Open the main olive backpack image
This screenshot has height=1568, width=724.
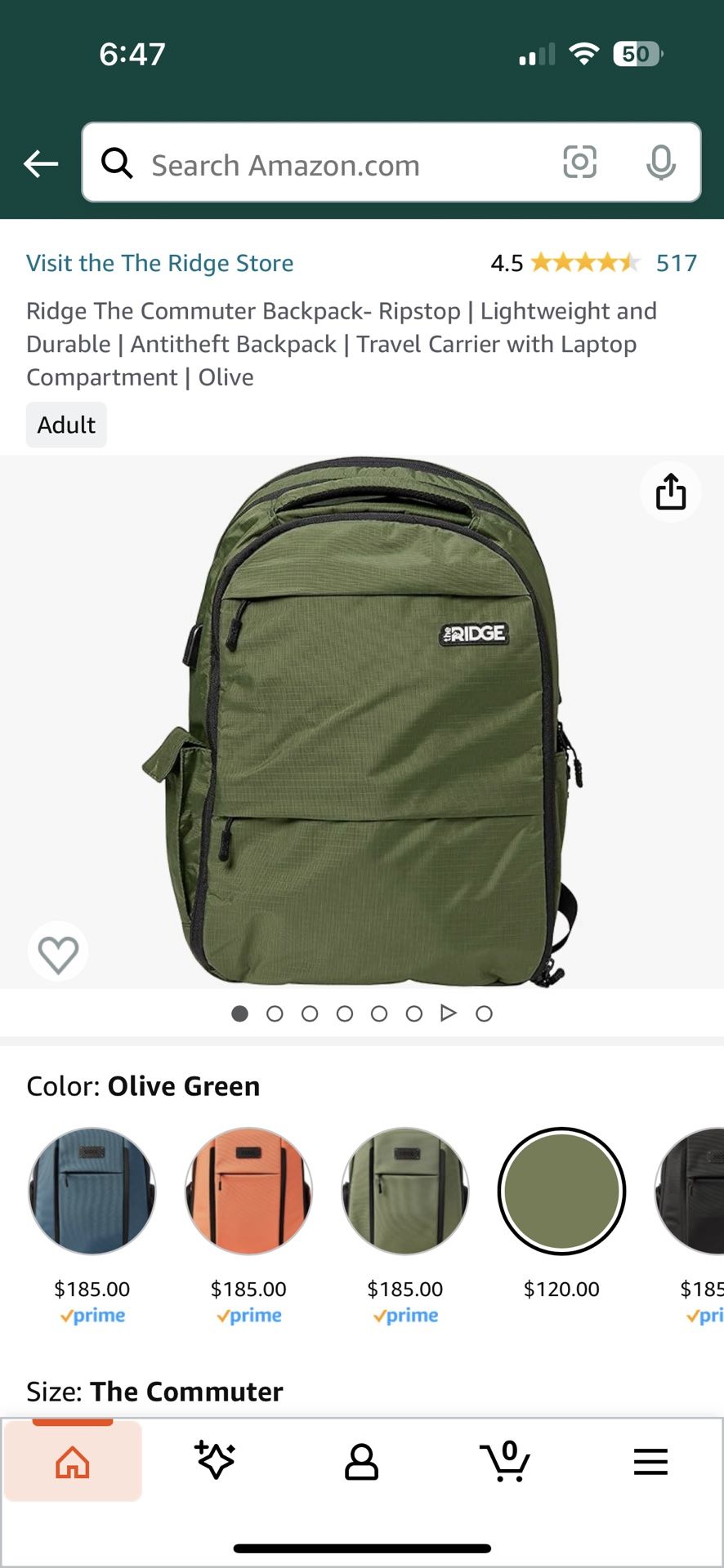(362, 722)
